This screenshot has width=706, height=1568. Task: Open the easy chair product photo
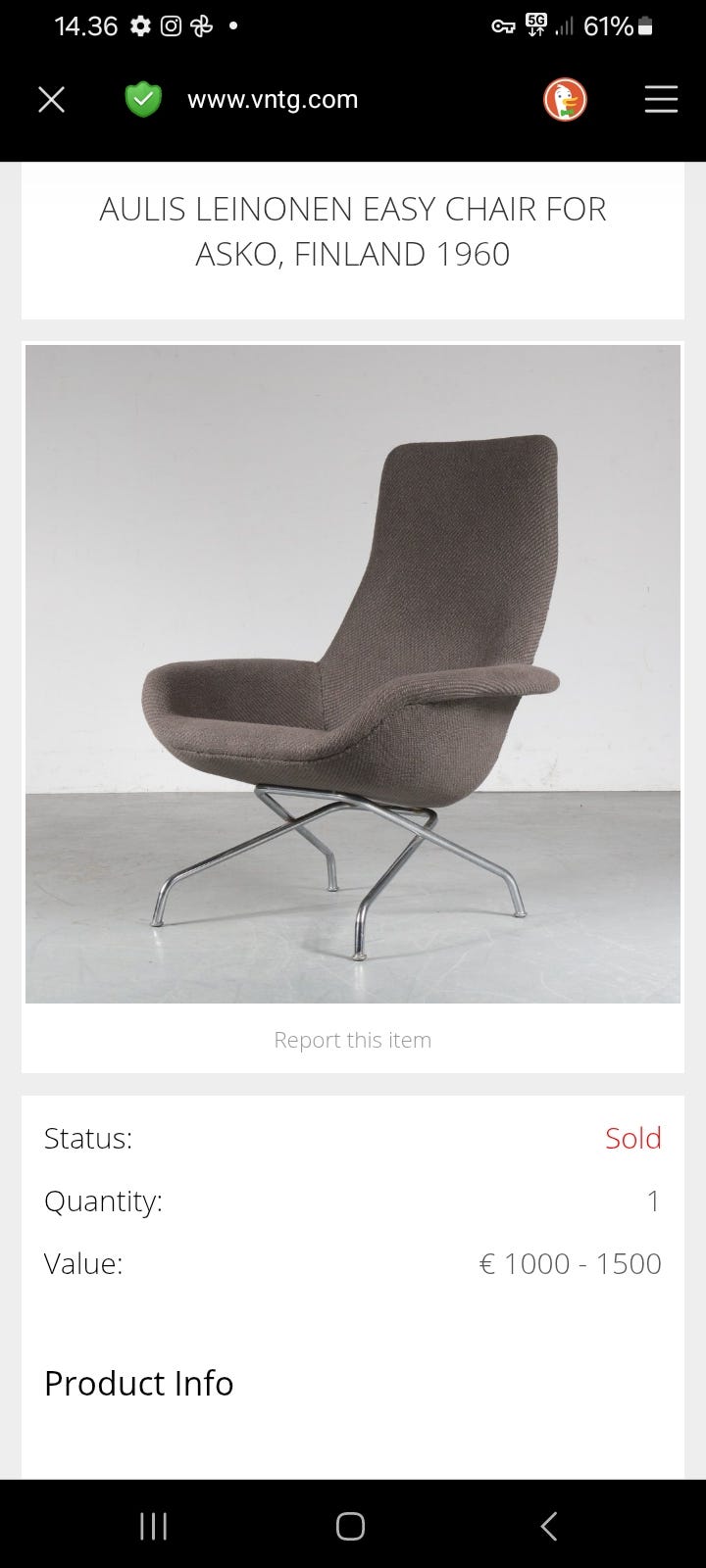click(353, 674)
